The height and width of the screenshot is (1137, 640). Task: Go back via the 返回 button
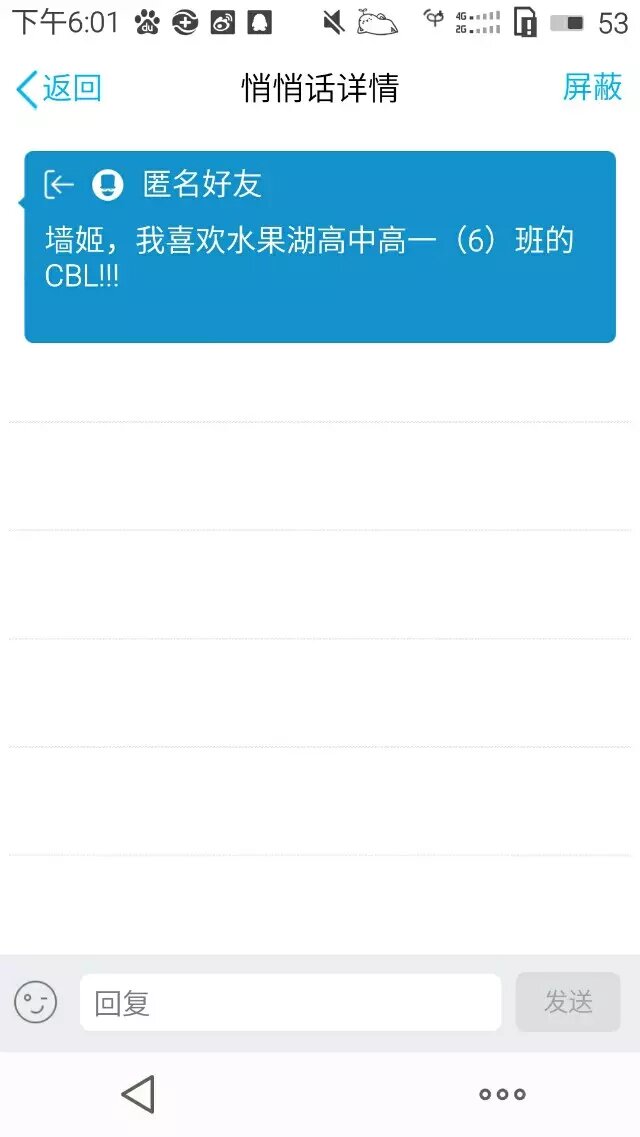(x=60, y=89)
